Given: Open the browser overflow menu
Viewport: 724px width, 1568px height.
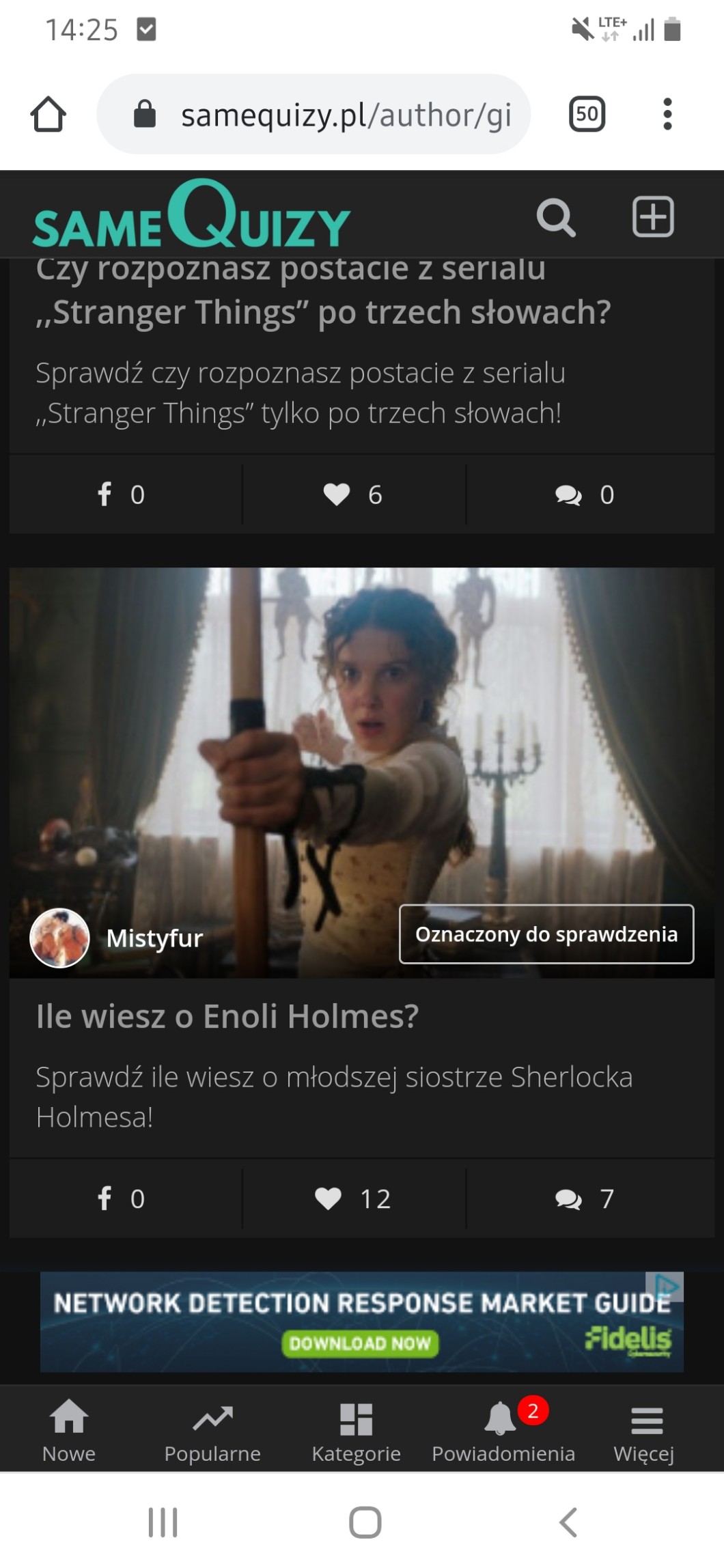Looking at the screenshot, I should pyautogui.click(x=667, y=114).
